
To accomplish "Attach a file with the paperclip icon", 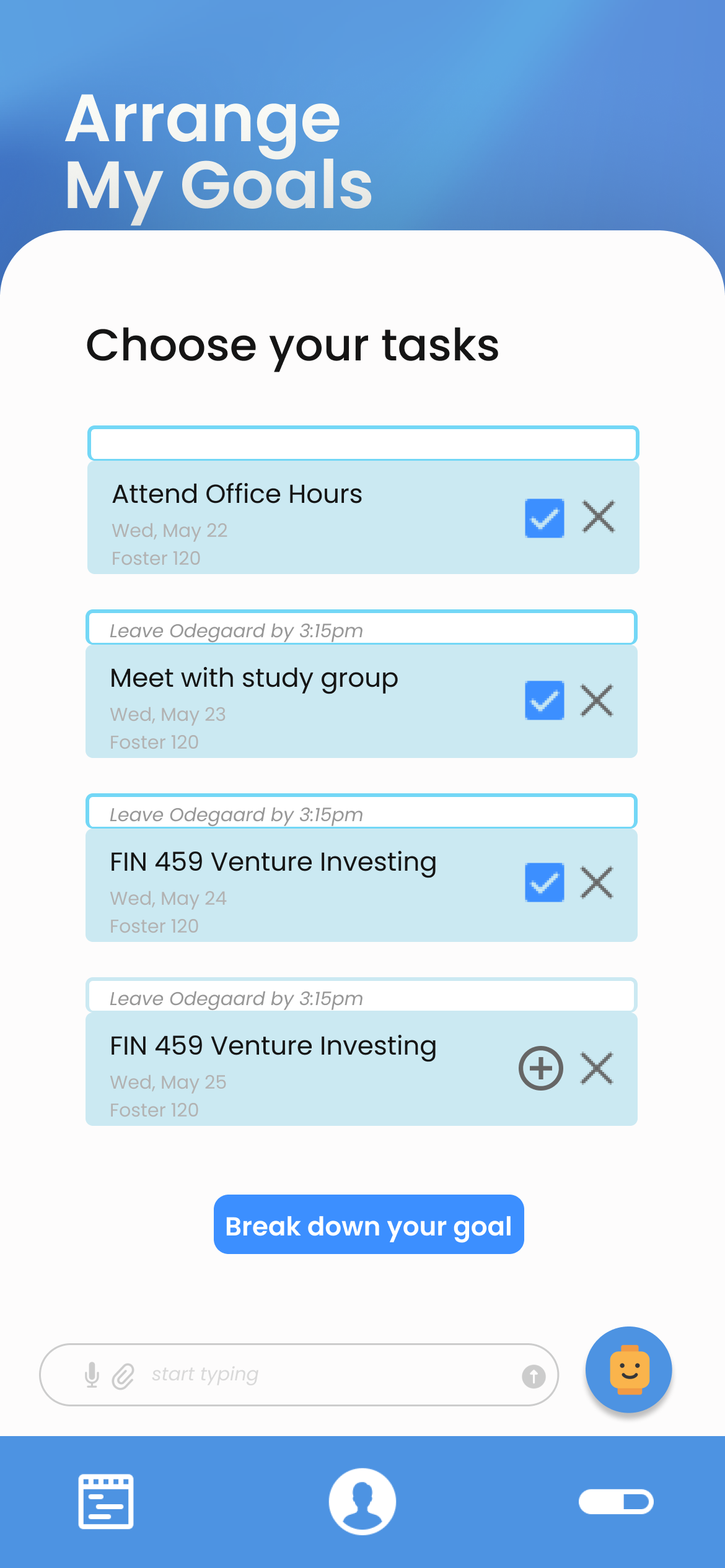I will [x=123, y=1376].
